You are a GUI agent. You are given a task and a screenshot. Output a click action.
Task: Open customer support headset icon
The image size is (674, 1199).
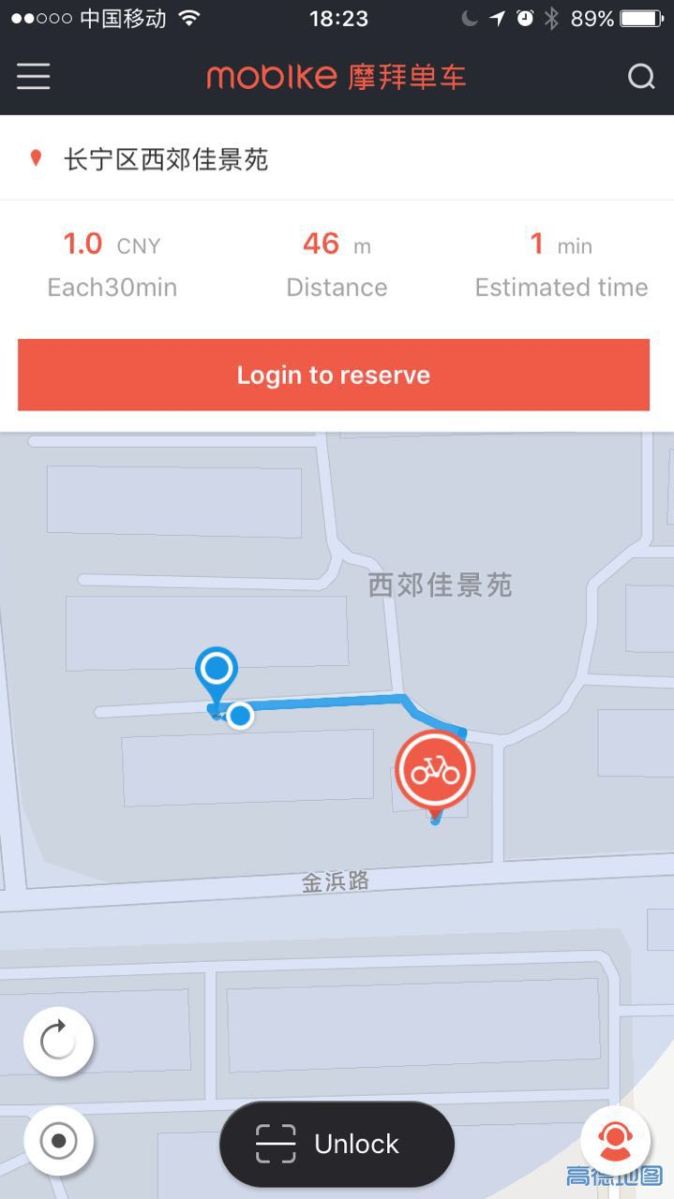(615, 1140)
